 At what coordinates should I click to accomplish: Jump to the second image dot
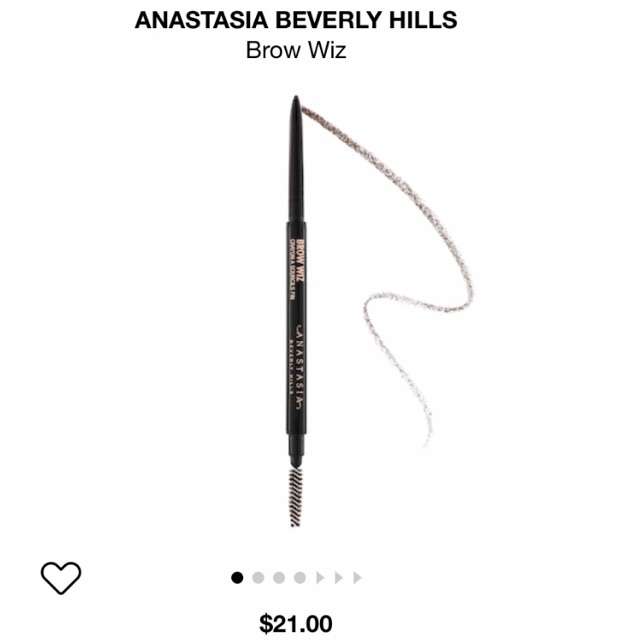coord(258,577)
